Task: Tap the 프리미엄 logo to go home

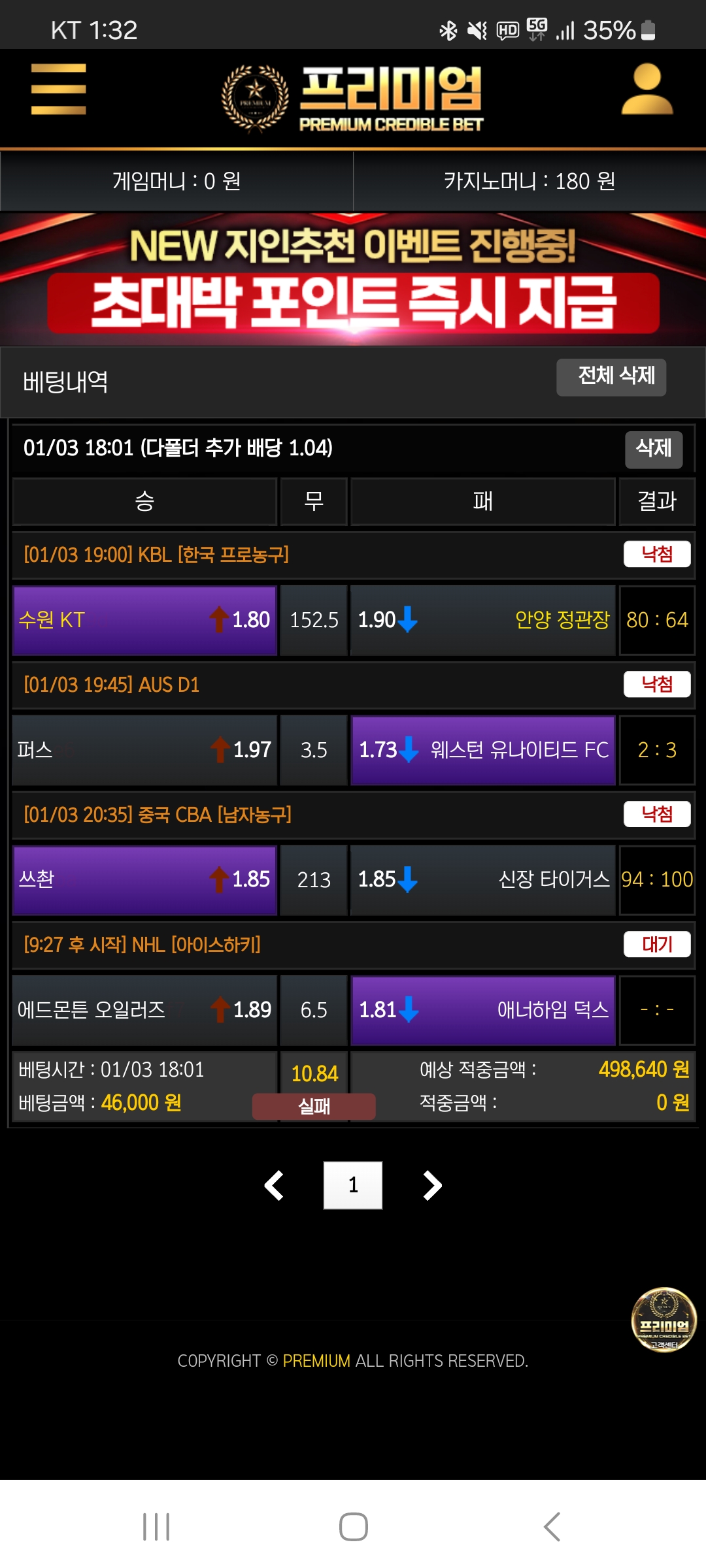Action: (x=353, y=98)
